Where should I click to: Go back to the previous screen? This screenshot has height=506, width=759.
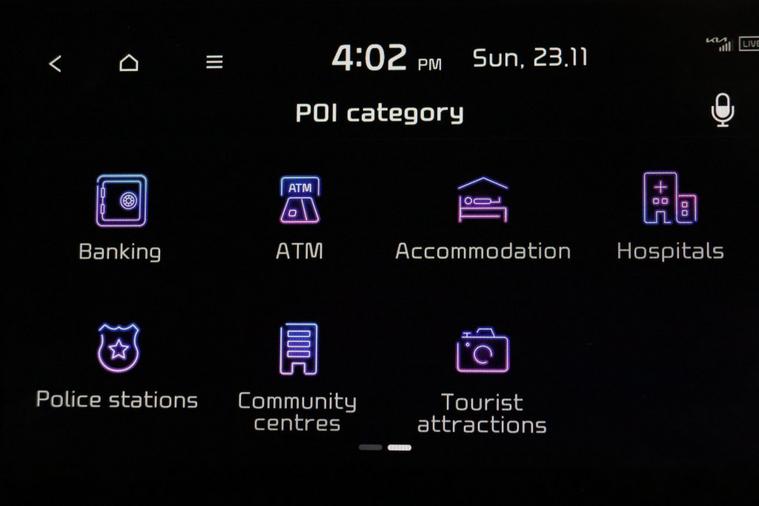[55, 63]
